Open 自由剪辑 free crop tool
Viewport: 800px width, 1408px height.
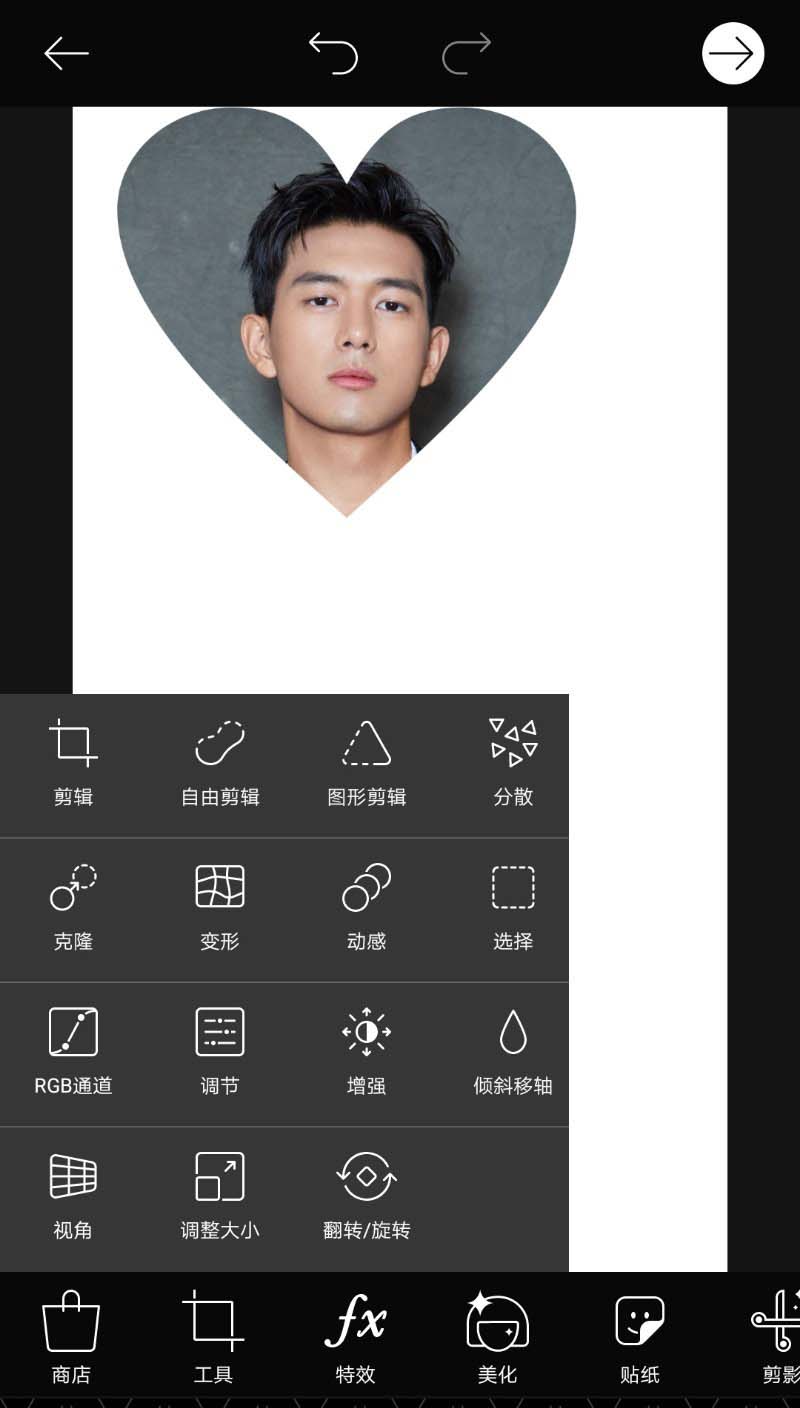point(220,763)
